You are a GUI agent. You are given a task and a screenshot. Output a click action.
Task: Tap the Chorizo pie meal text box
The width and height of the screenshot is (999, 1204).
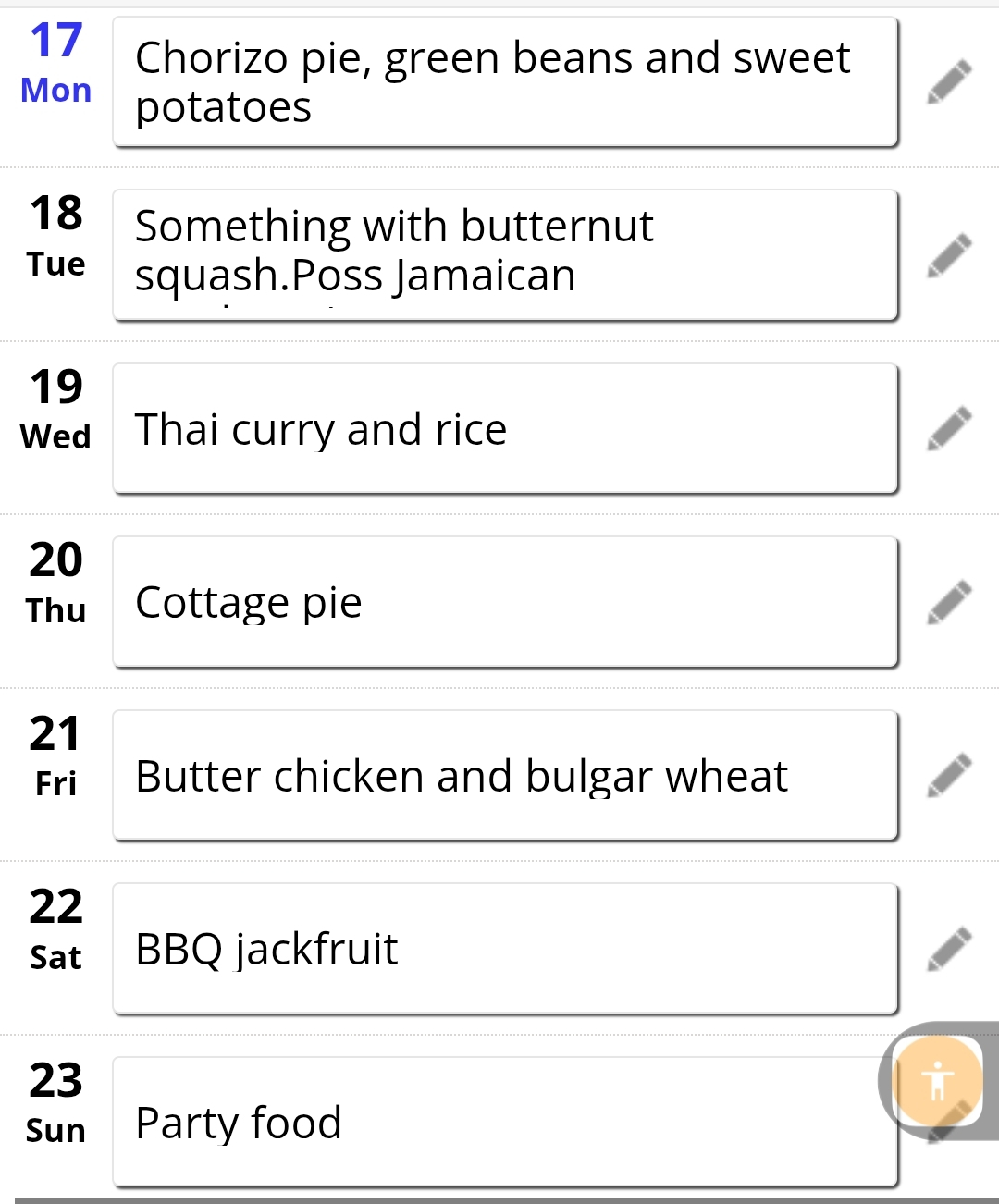coord(505,82)
